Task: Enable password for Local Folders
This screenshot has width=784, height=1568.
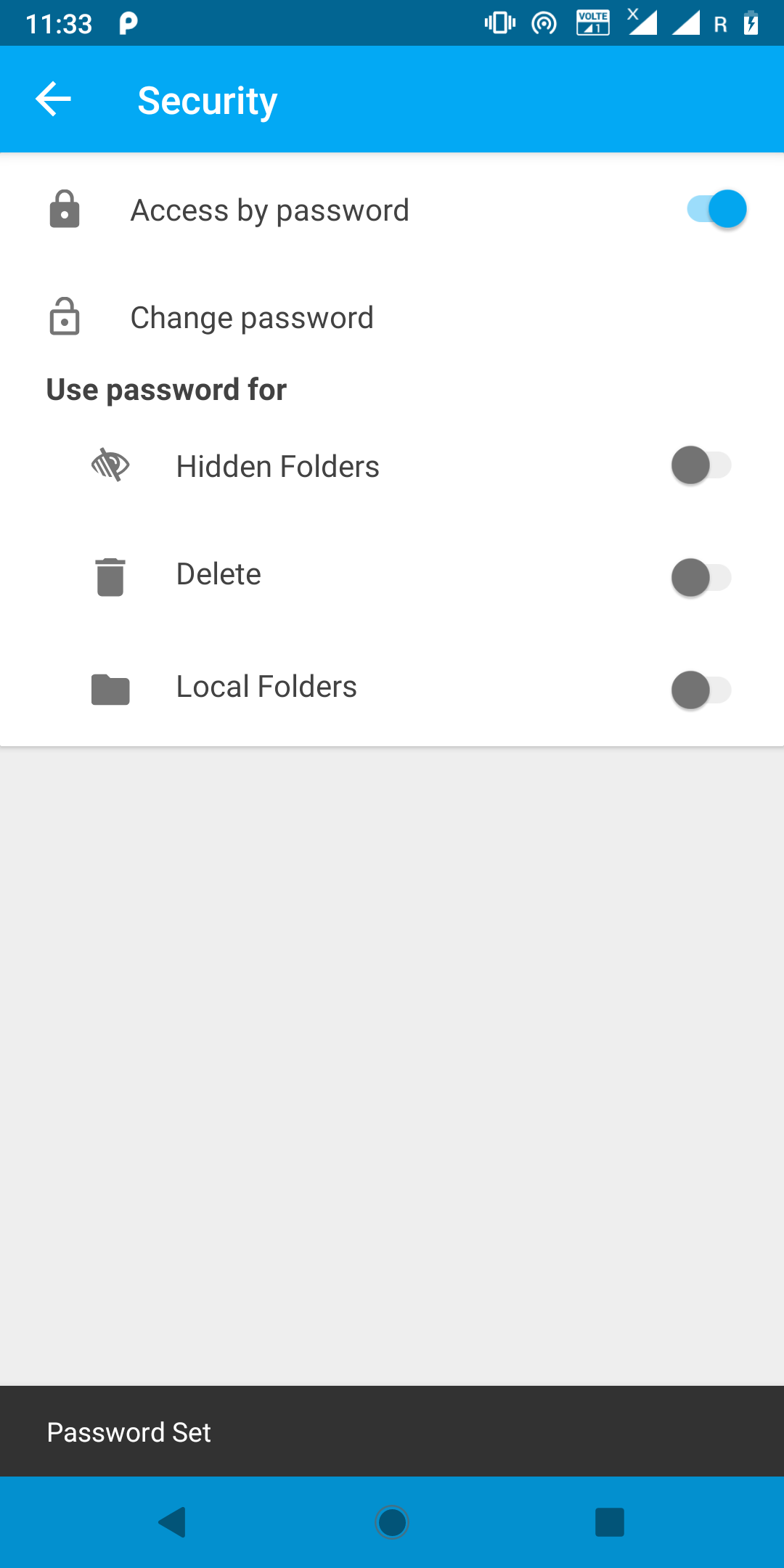Action: tap(701, 690)
